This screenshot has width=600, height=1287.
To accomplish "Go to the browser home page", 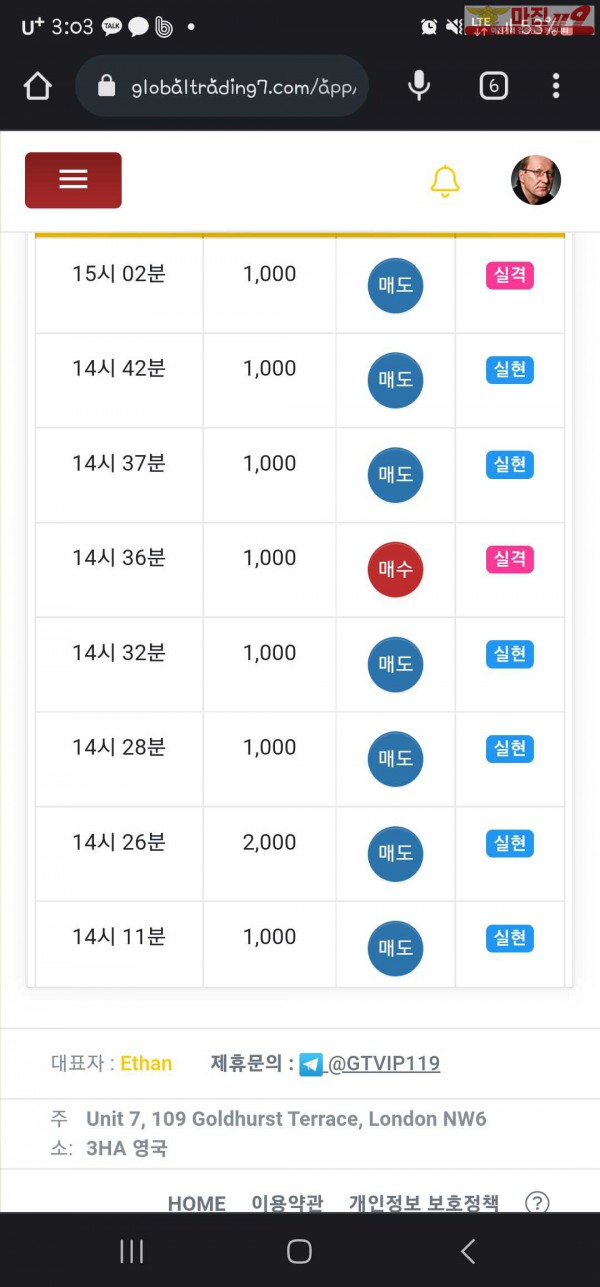I will coord(38,87).
